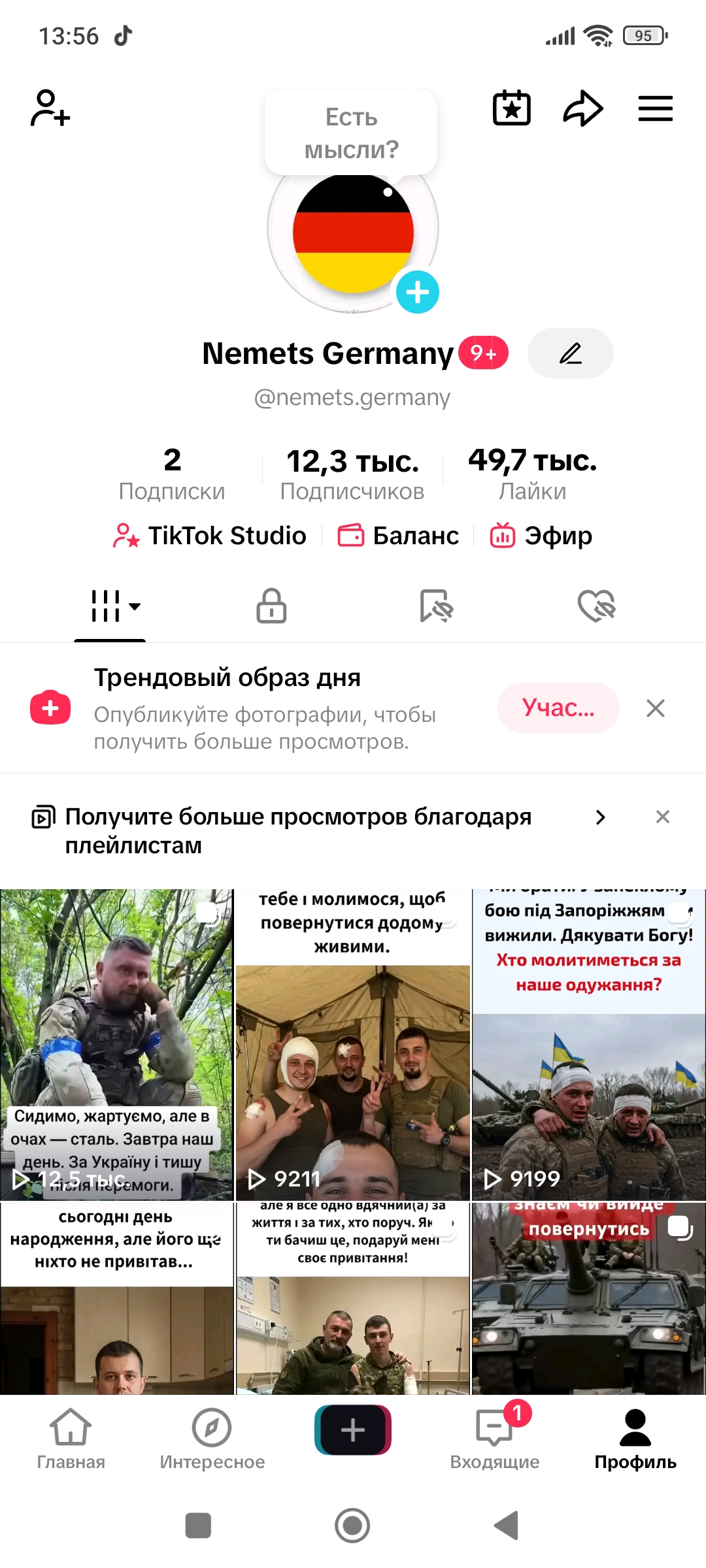Open the add friends icon

coord(50,108)
